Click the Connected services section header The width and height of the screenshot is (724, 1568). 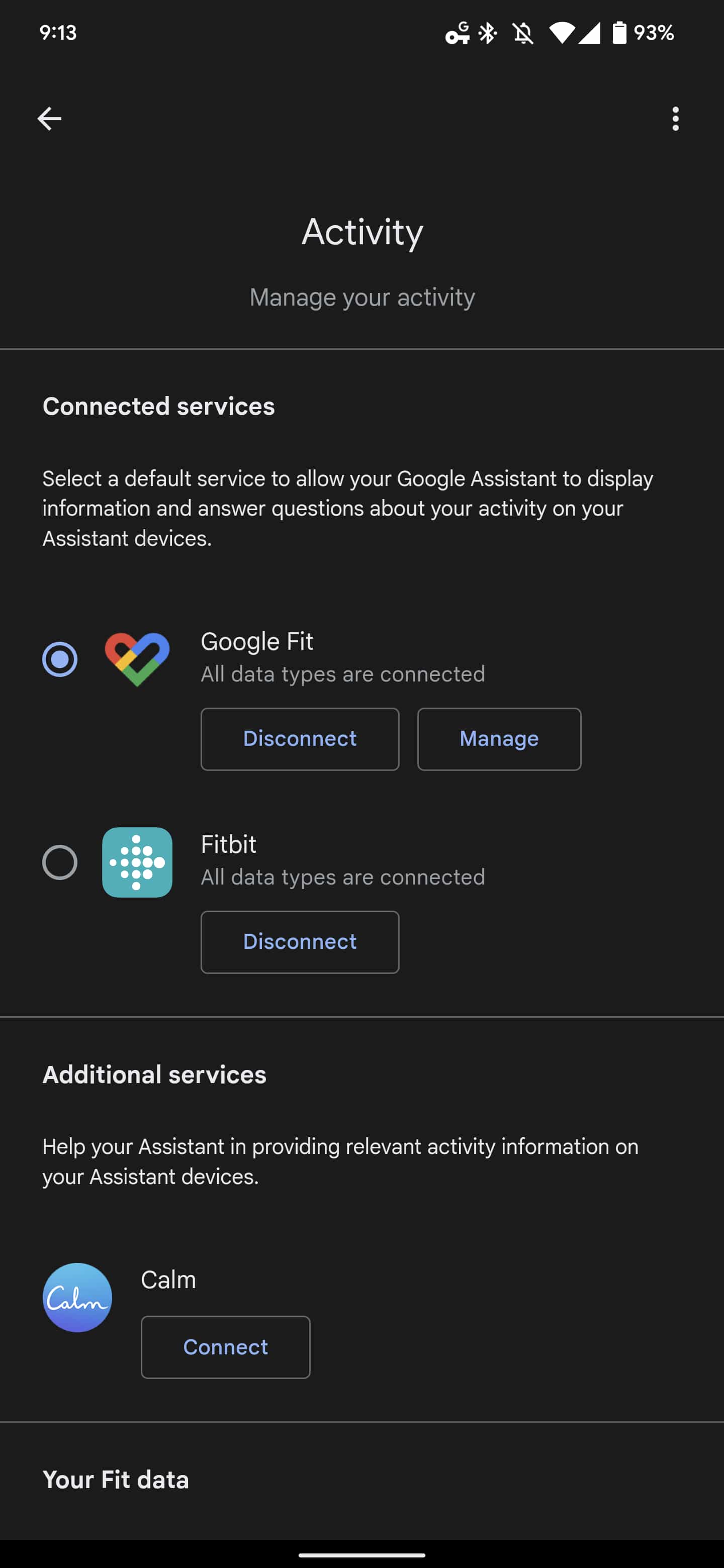click(x=158, y=406)
